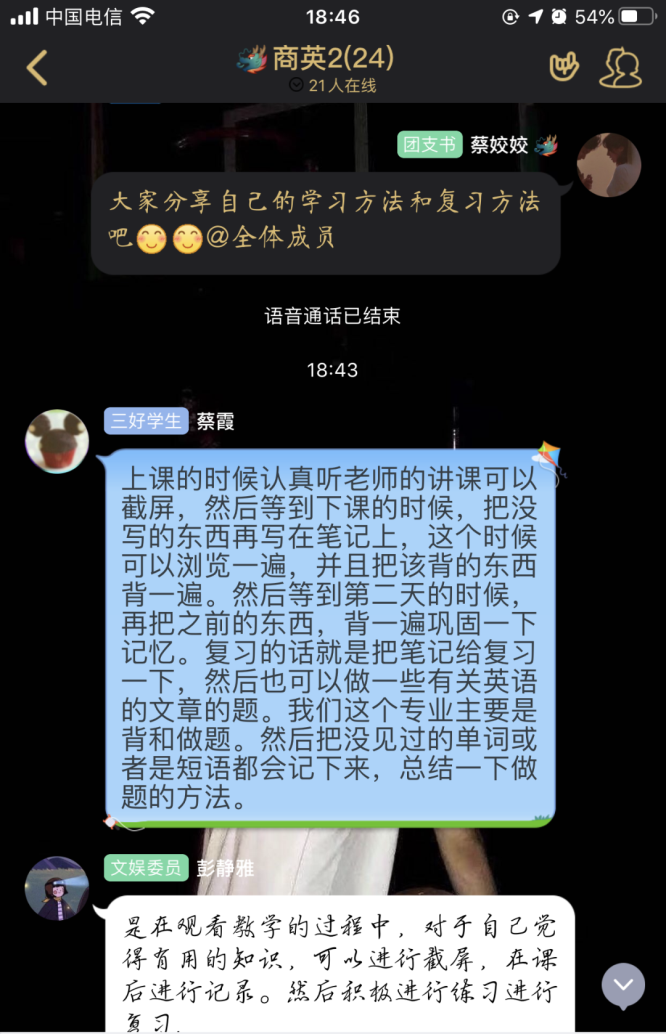Tap 彭静雅's profile avatar
Screen dimensions: 666x1034
pyautogui.click(x=57, y=887)
